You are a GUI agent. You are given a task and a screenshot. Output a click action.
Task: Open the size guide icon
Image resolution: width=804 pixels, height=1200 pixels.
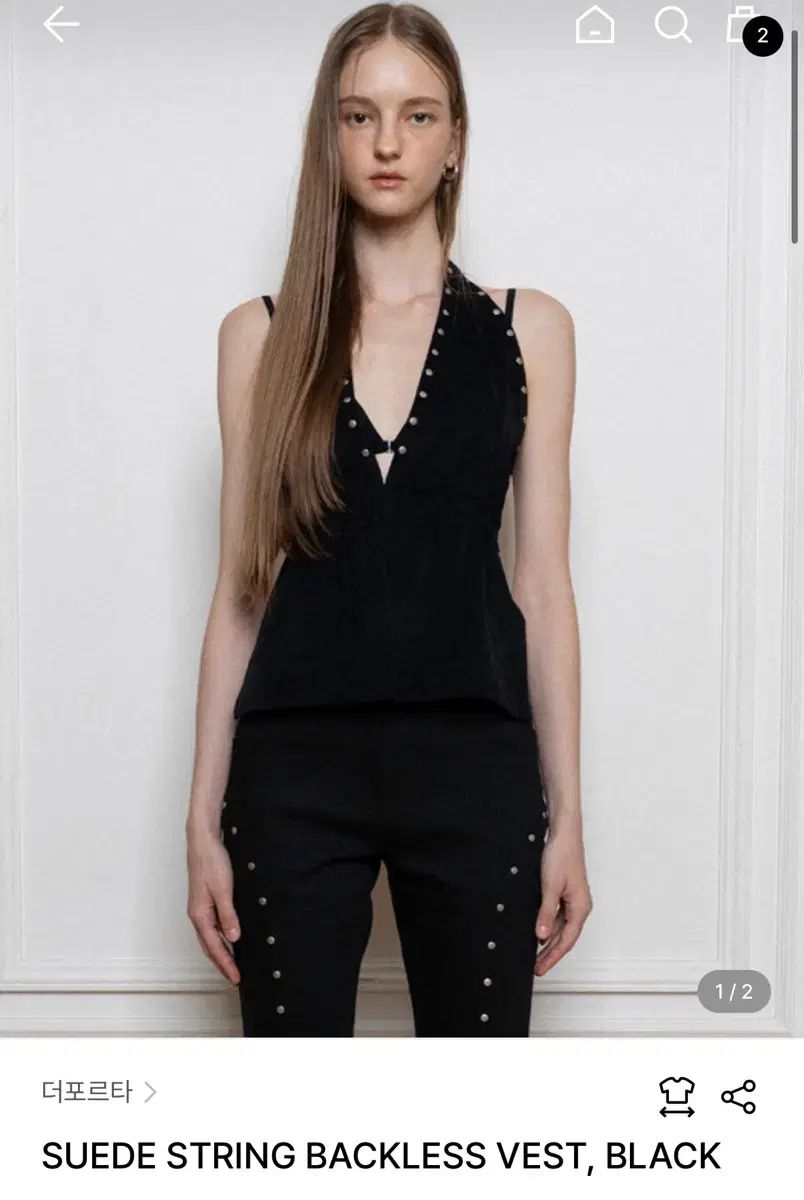click(x=677, y=1096)
